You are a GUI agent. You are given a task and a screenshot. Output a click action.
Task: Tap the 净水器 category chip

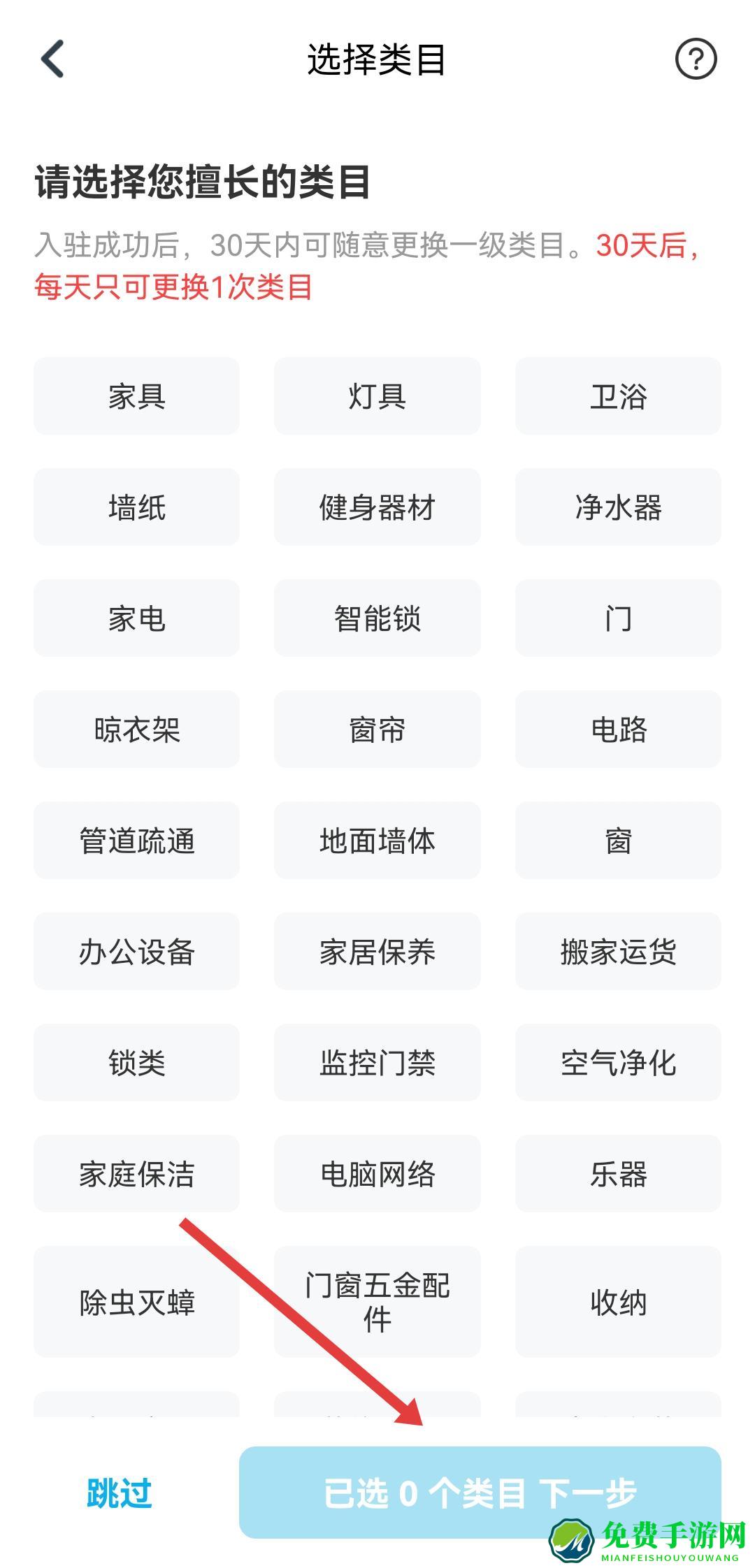tap(618, 507)
